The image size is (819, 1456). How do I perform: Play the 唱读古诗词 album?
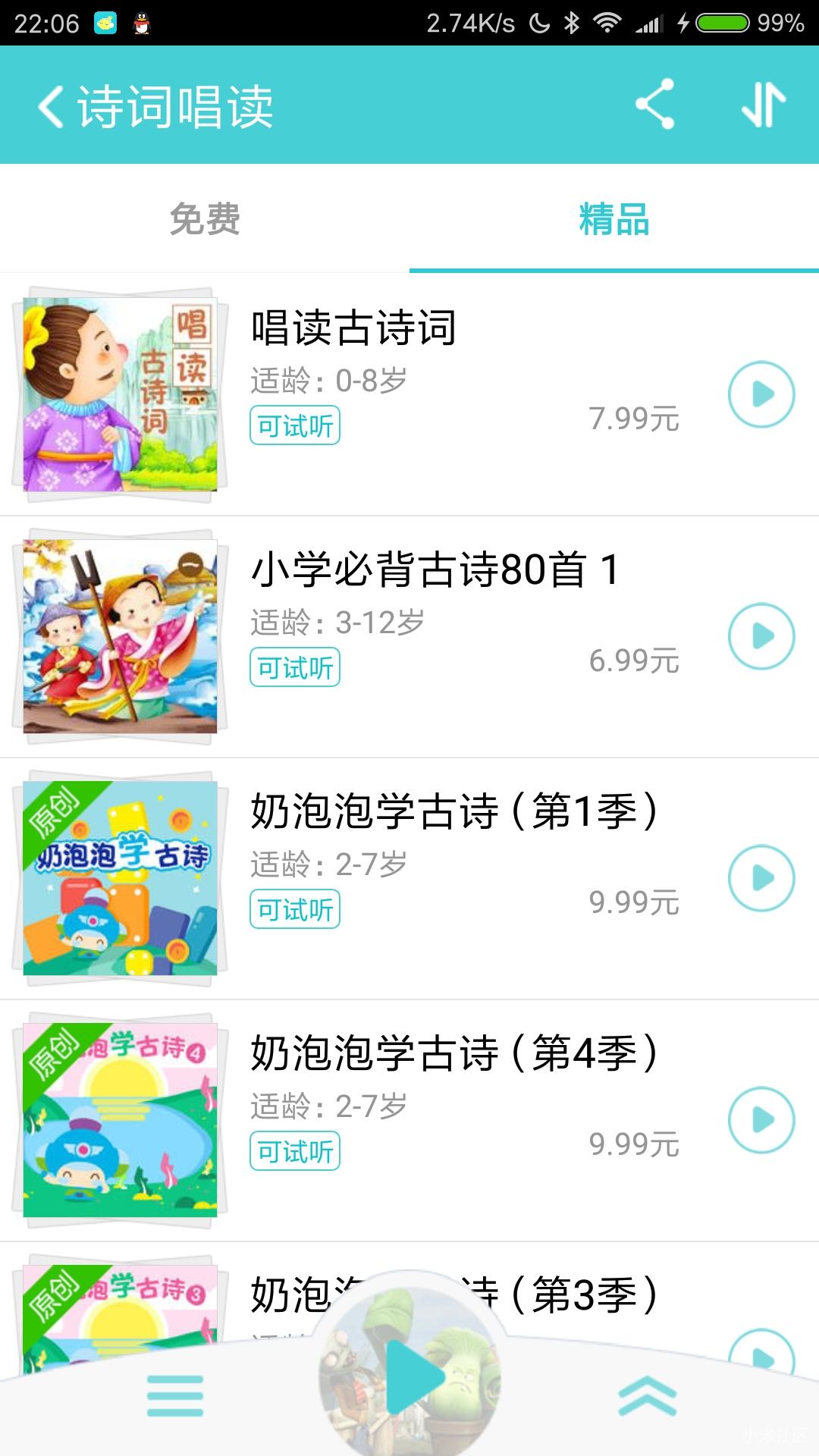click(x=761, y=394)
